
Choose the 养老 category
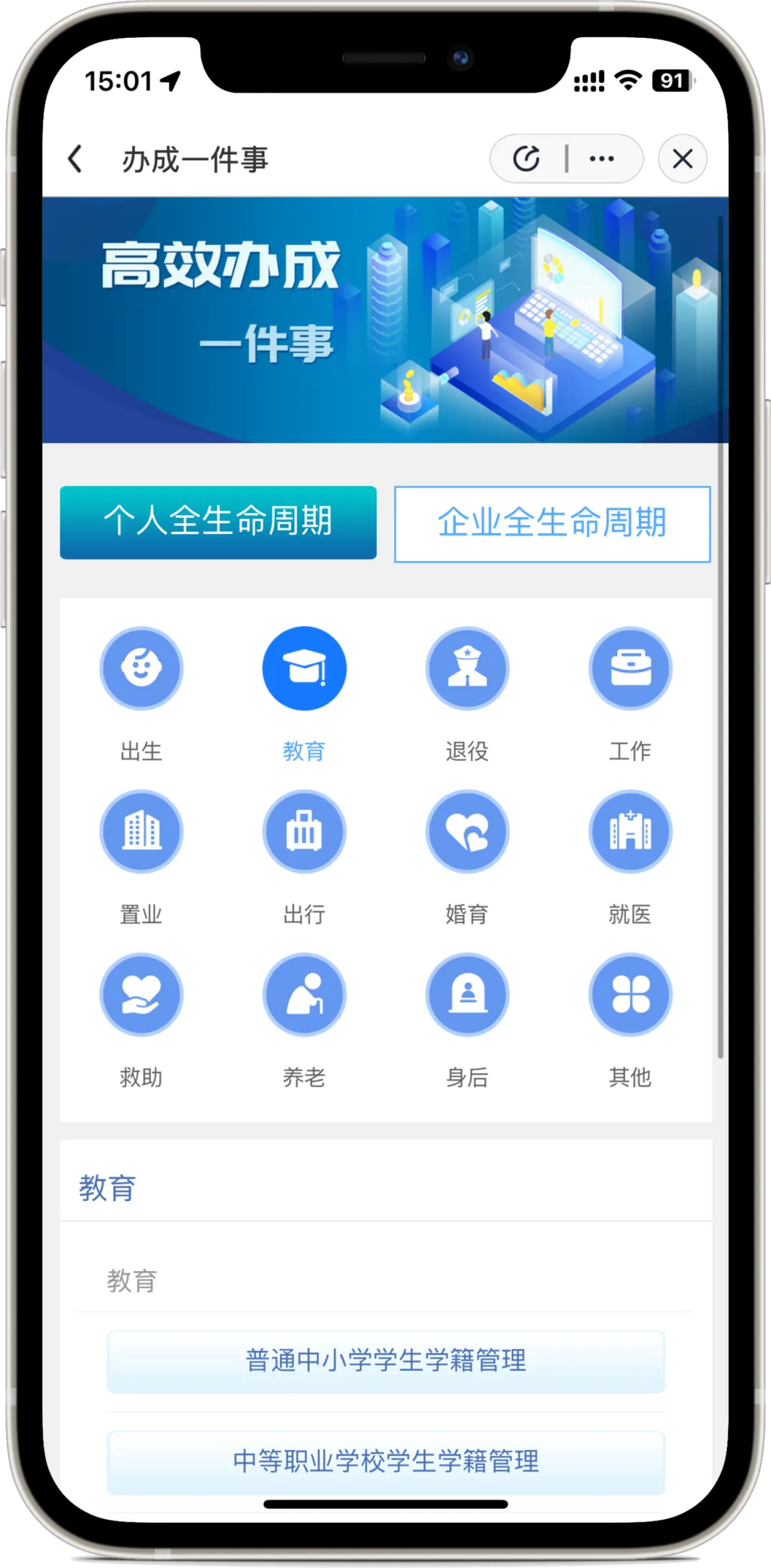[x=304, y=995]
